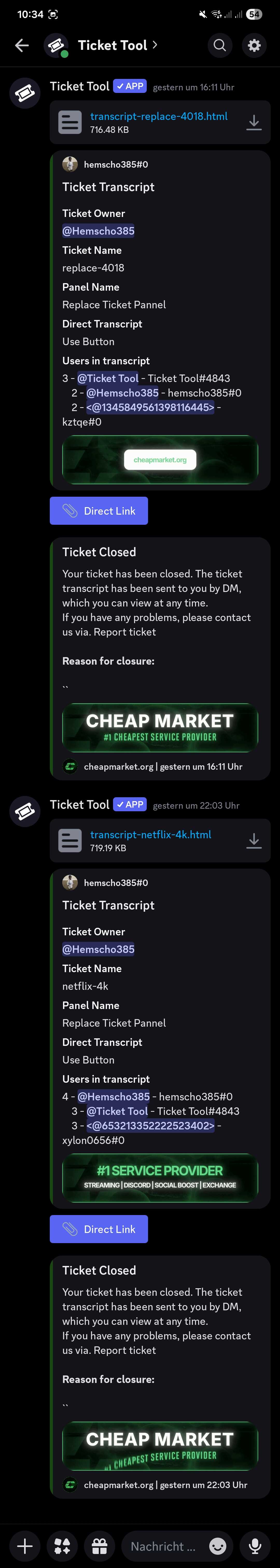Open @Hemscho385 mention in replace-4018 Ticket Owner
This screenshot has height=1568, width=280.
pyautogui.click(x=98, y=231)
